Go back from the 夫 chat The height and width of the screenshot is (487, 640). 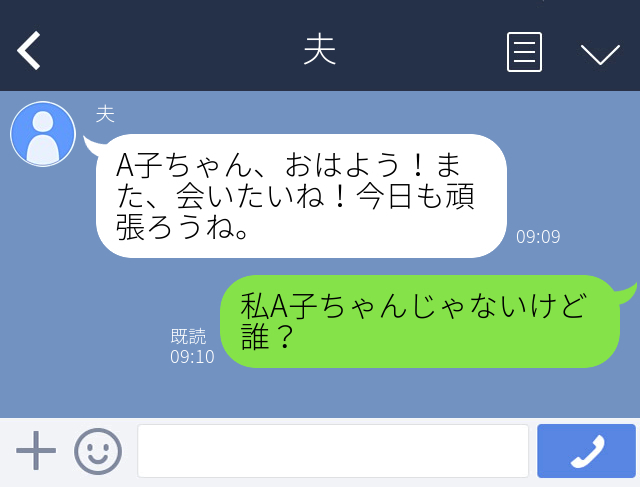[29, 51]
